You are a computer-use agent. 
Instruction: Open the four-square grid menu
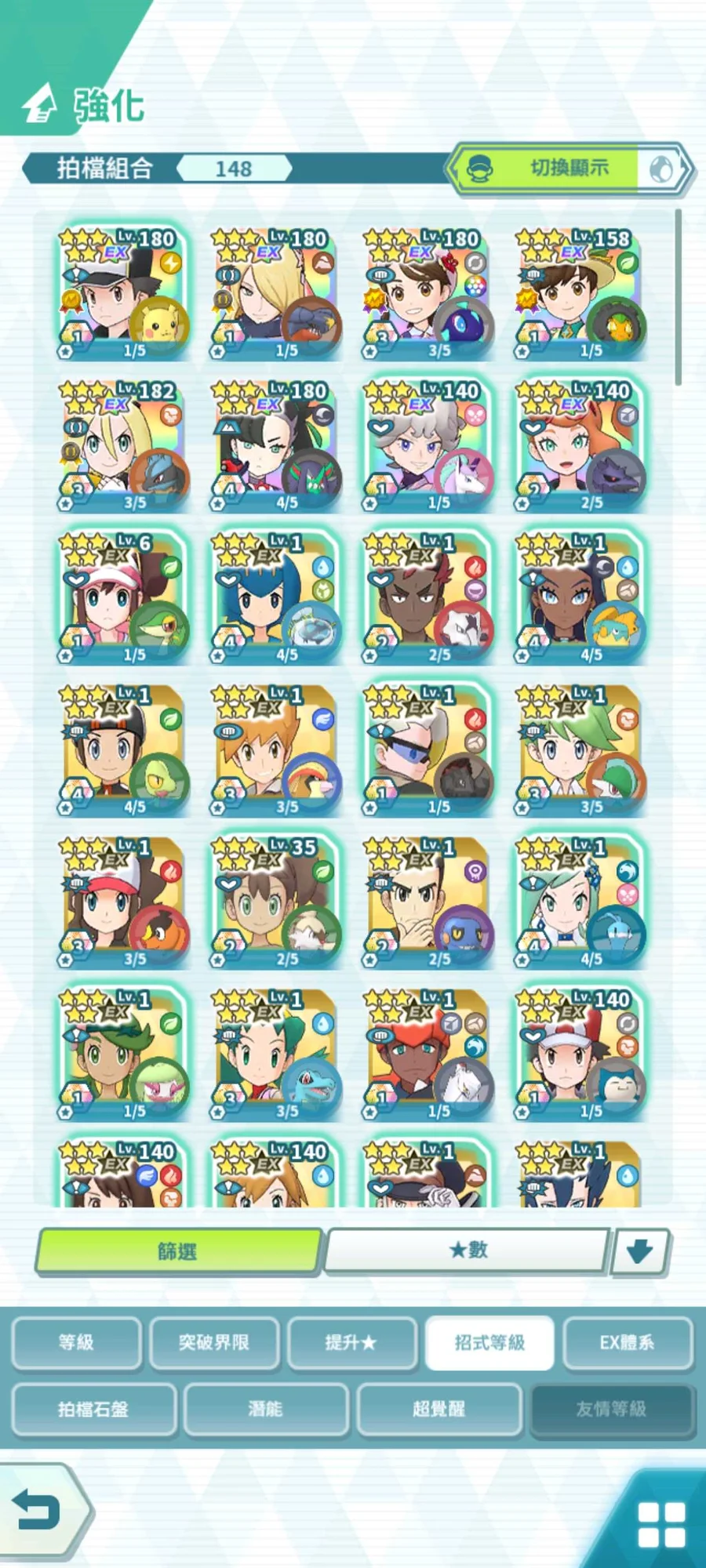point(661,1524)
